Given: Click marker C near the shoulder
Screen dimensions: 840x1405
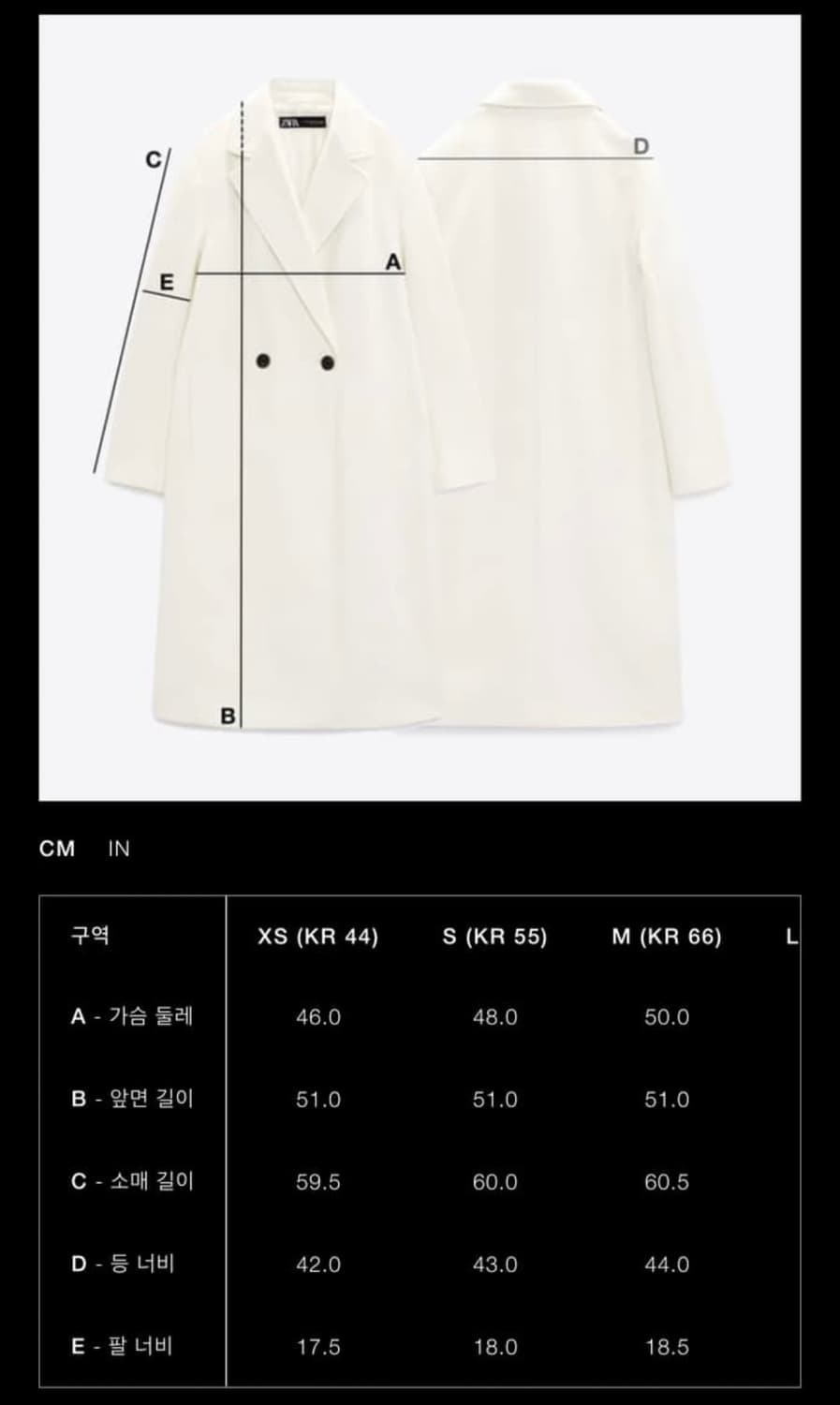Looking at the screenshot, I should pyautogui.click(x=153, y=159).
